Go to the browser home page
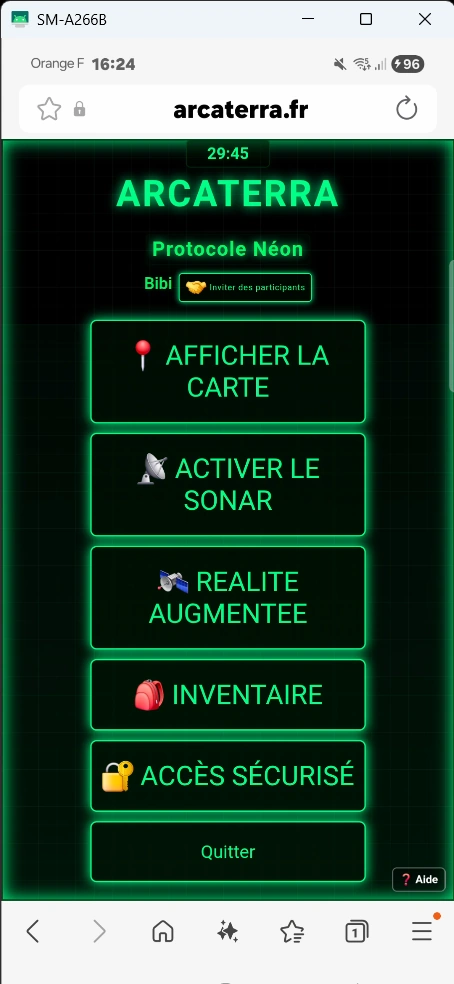The image size is (454, 984). coord(163,931)
